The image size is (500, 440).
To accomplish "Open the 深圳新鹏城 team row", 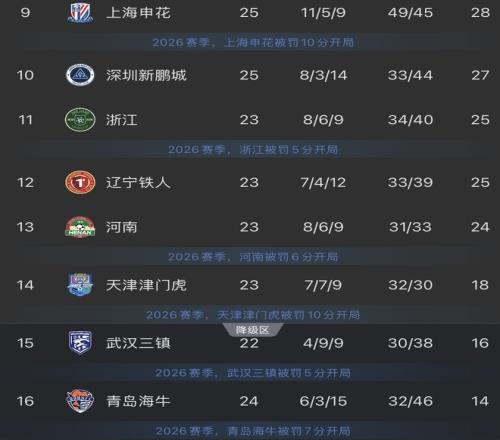I will (250, 75).
